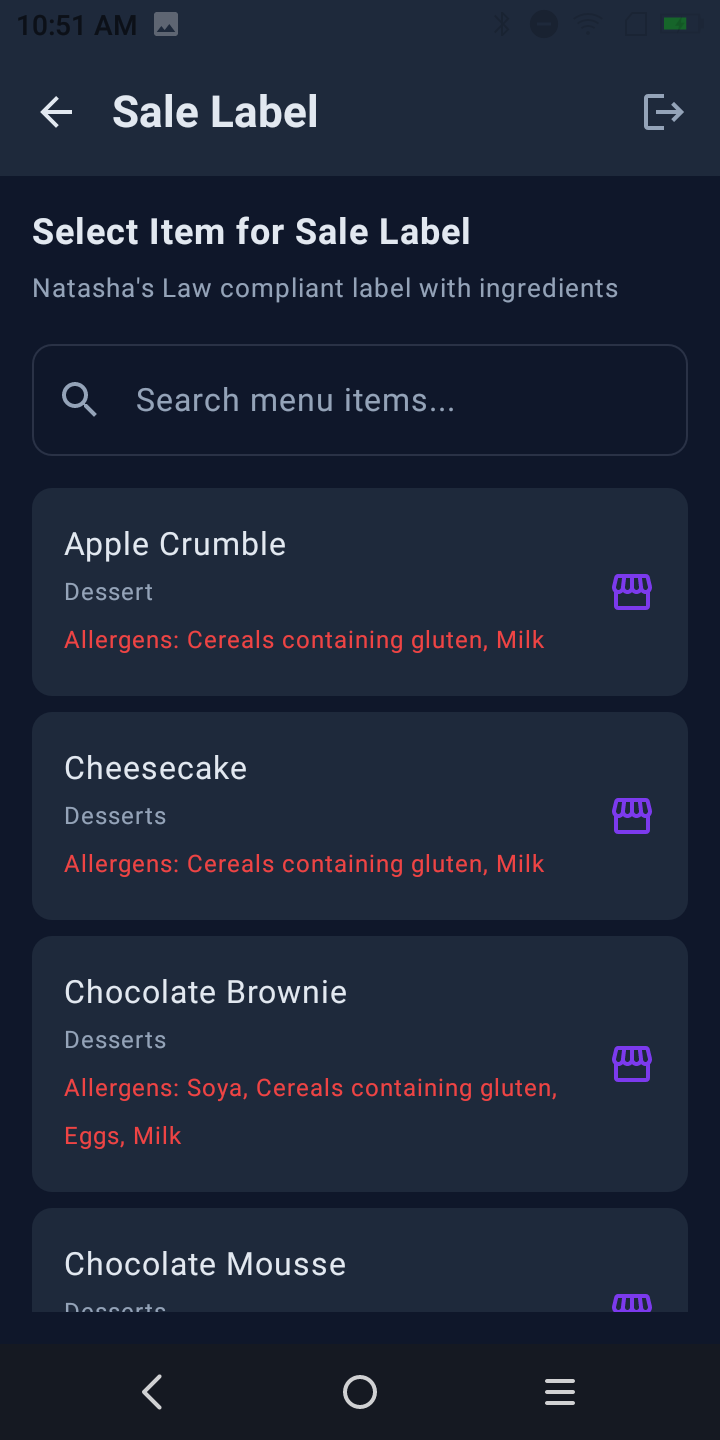Tap the store icon on Apple Crumble

[632, 592]
